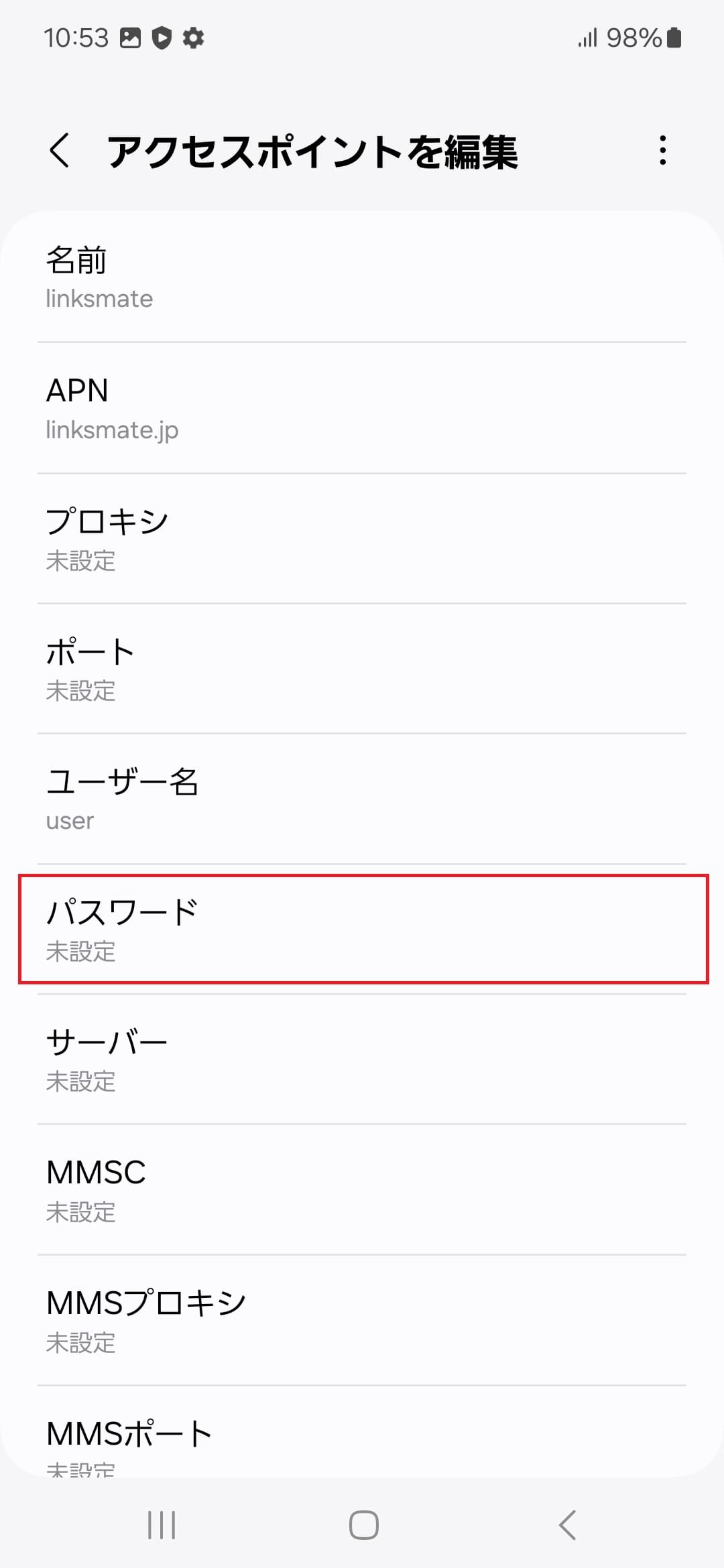Tap the プロキシ row

362,539
